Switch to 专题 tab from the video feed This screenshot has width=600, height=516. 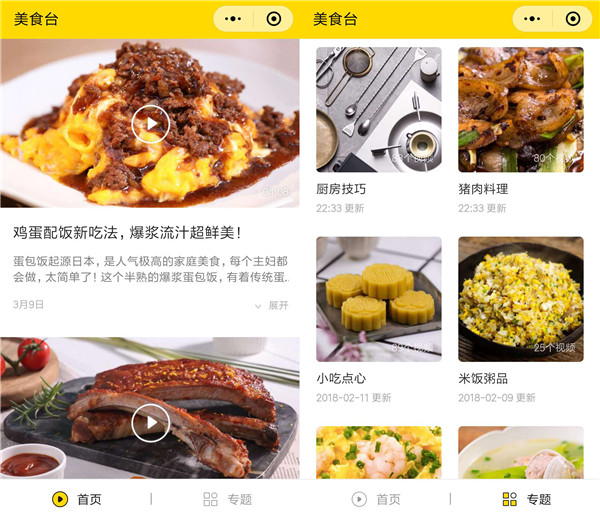tap(227, 499)
